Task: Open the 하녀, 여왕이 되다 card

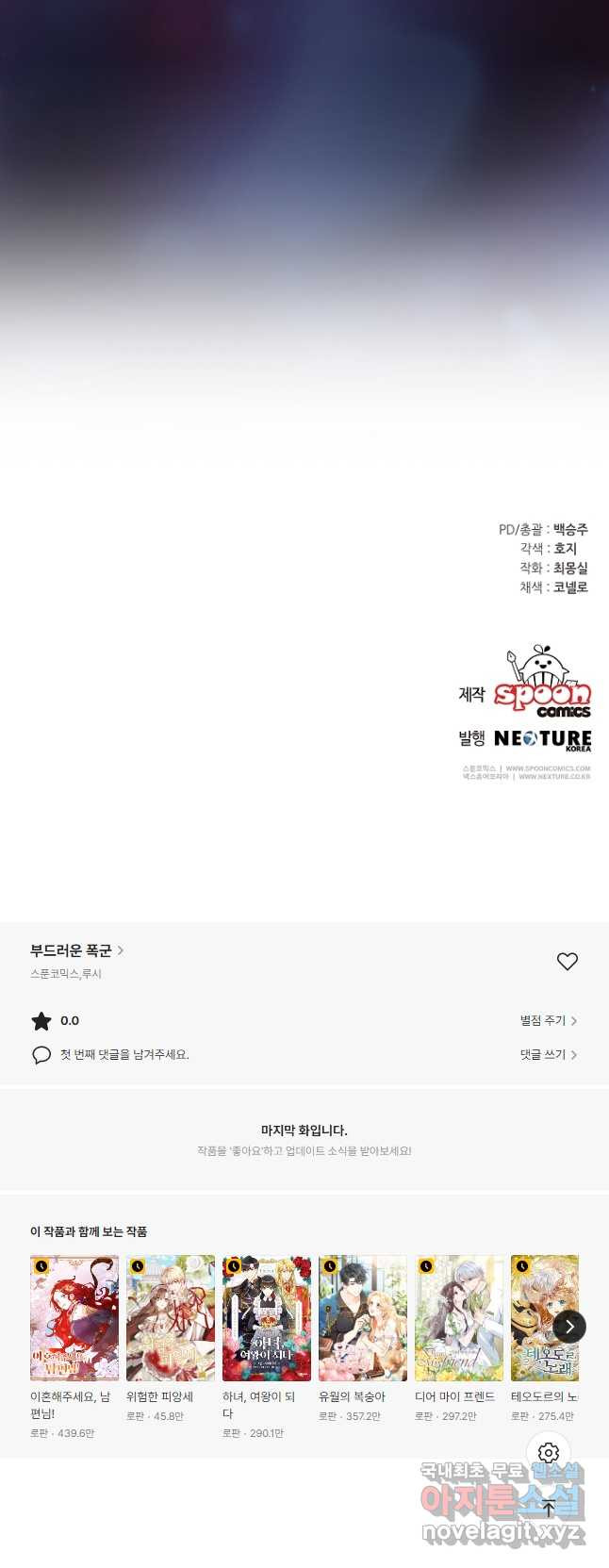Action: (x=267, y=1318)
